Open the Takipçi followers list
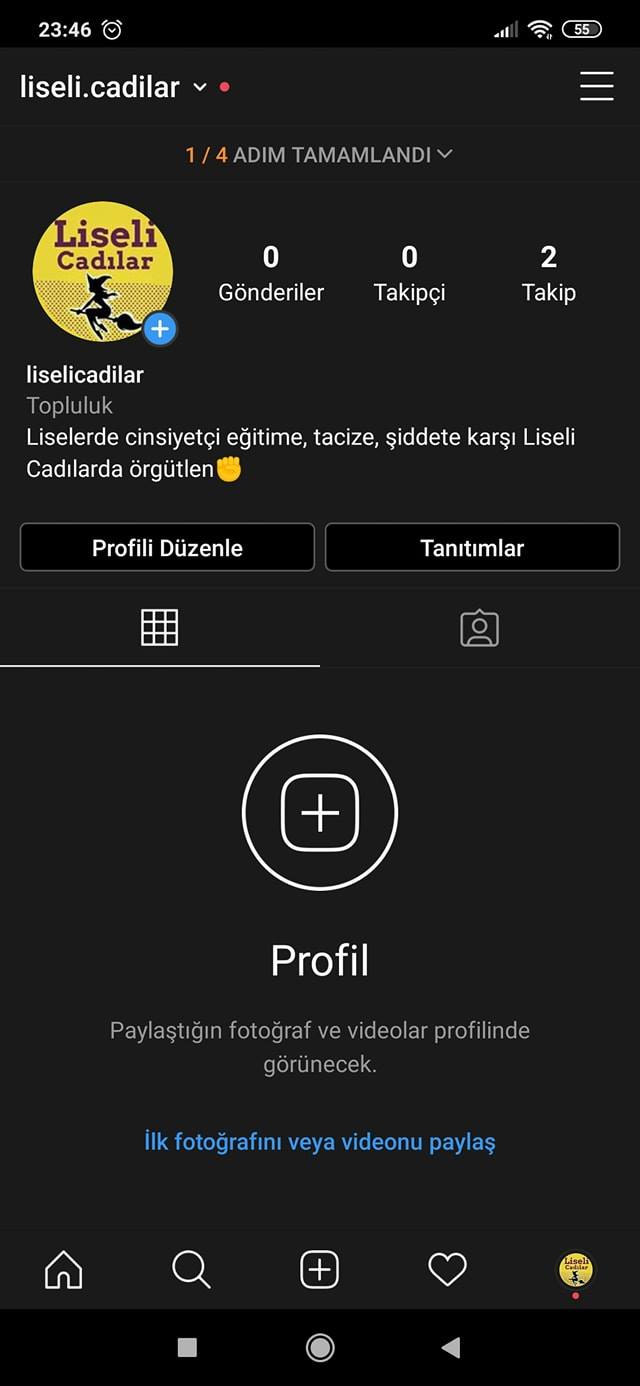640x1386 pixels. 409,273
